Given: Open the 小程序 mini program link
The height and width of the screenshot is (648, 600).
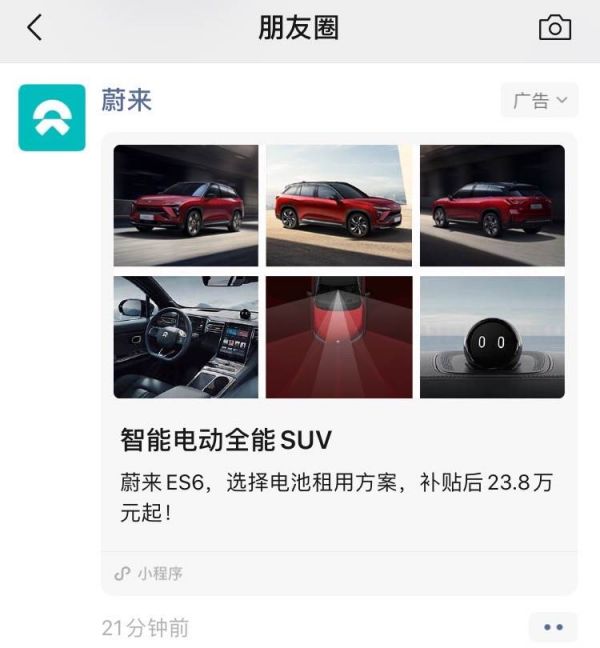Looking at the screenshot, I should (x=149, y=573).
